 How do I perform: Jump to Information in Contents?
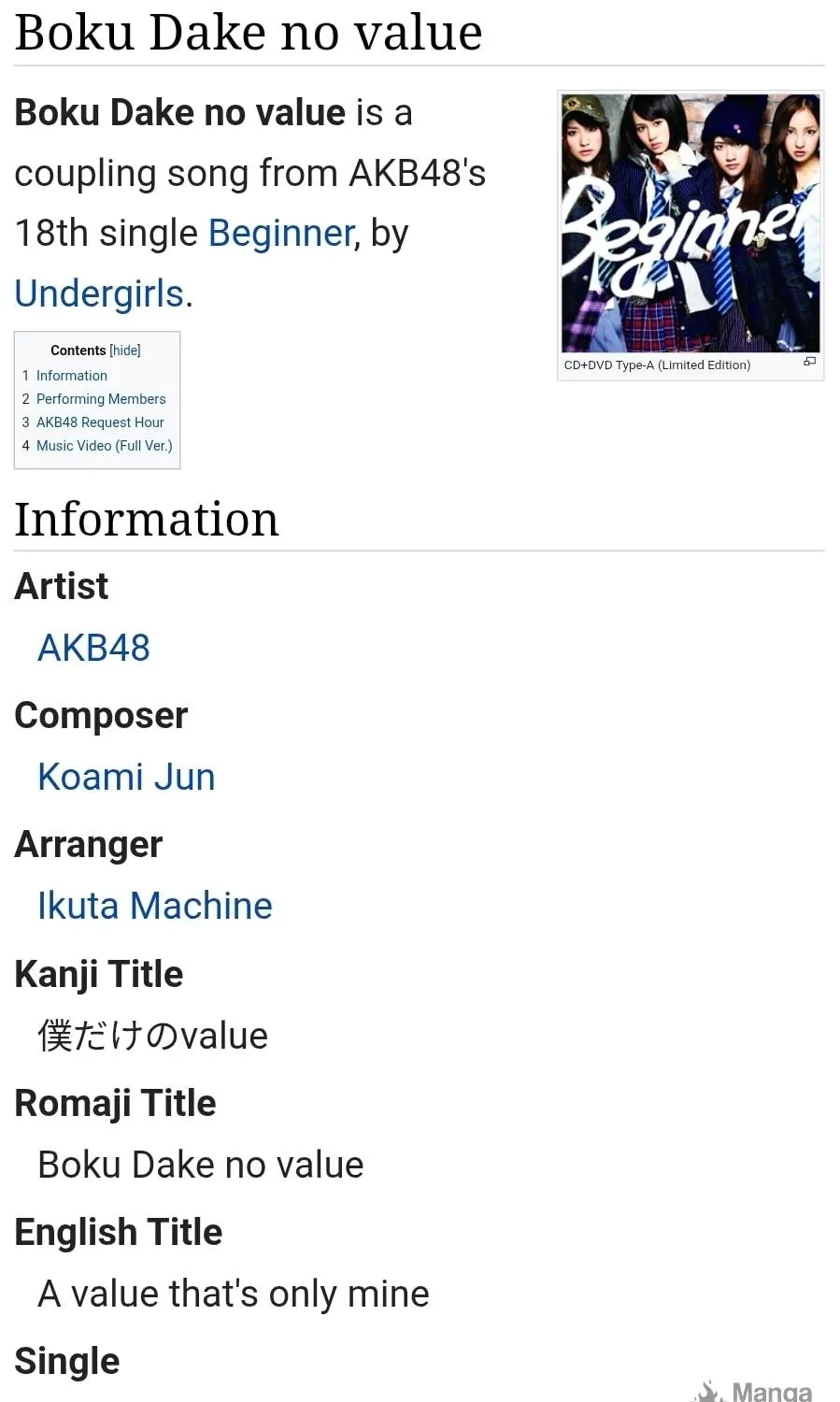point(71,376)
